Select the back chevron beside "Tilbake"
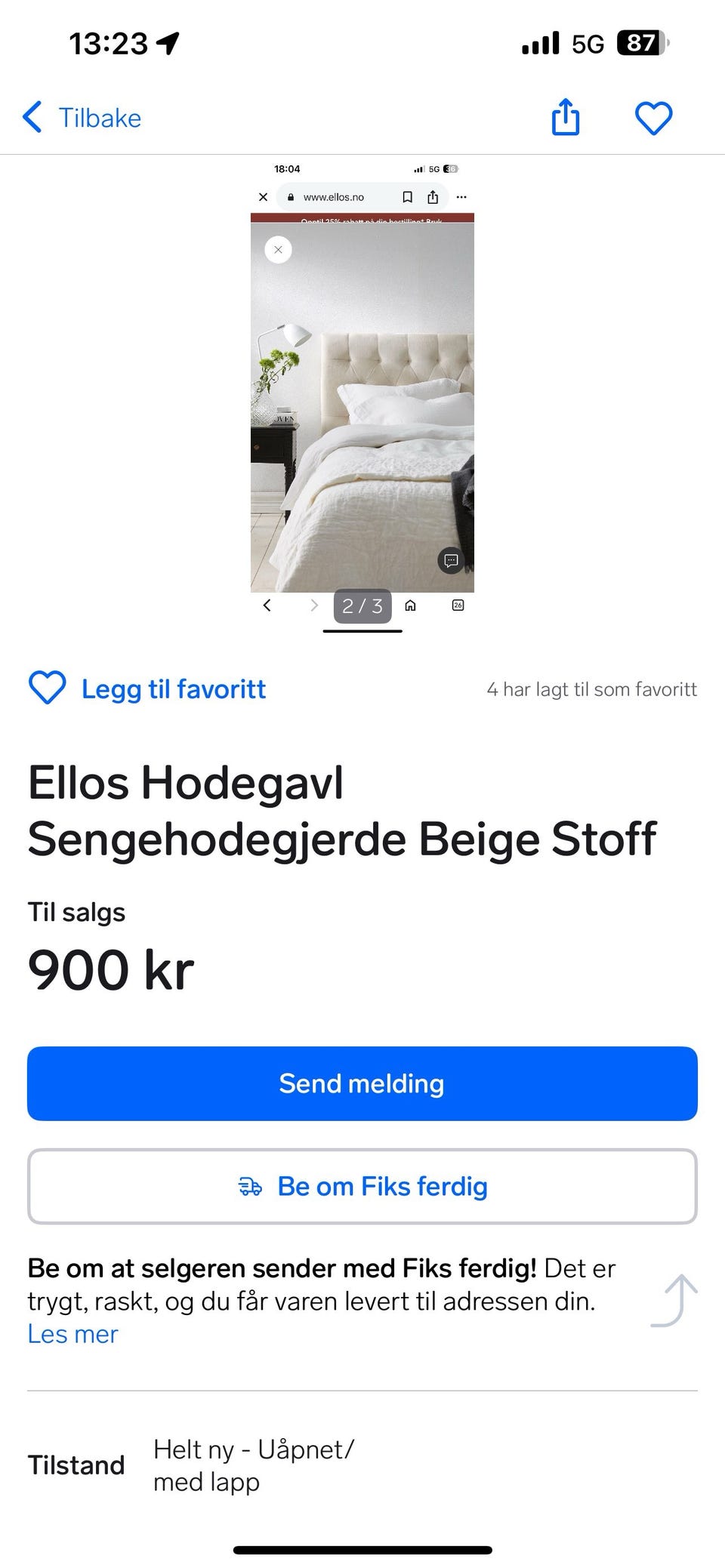Viewport: 725px width, 1568px height. 32,118
